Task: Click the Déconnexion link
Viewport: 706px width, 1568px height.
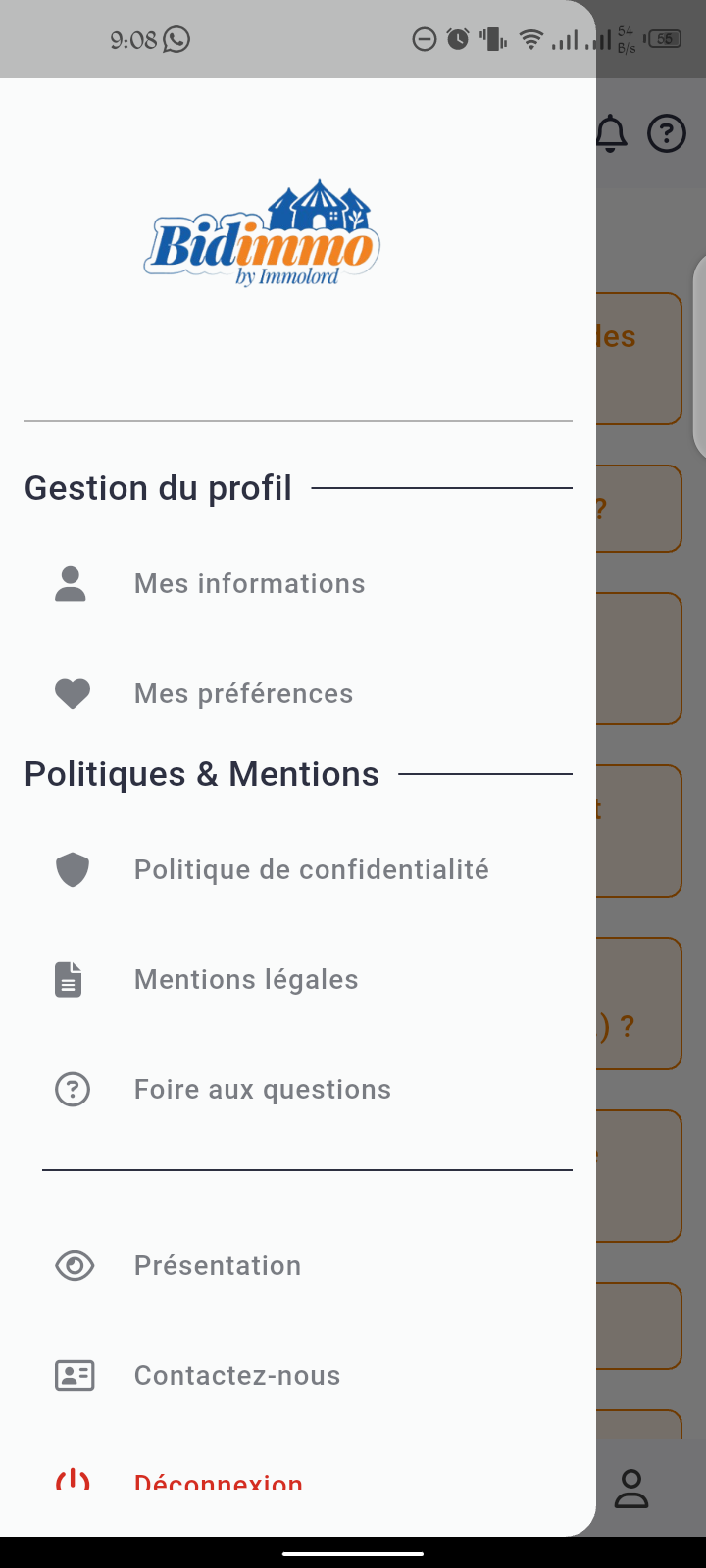Action: coord(218,1483)
